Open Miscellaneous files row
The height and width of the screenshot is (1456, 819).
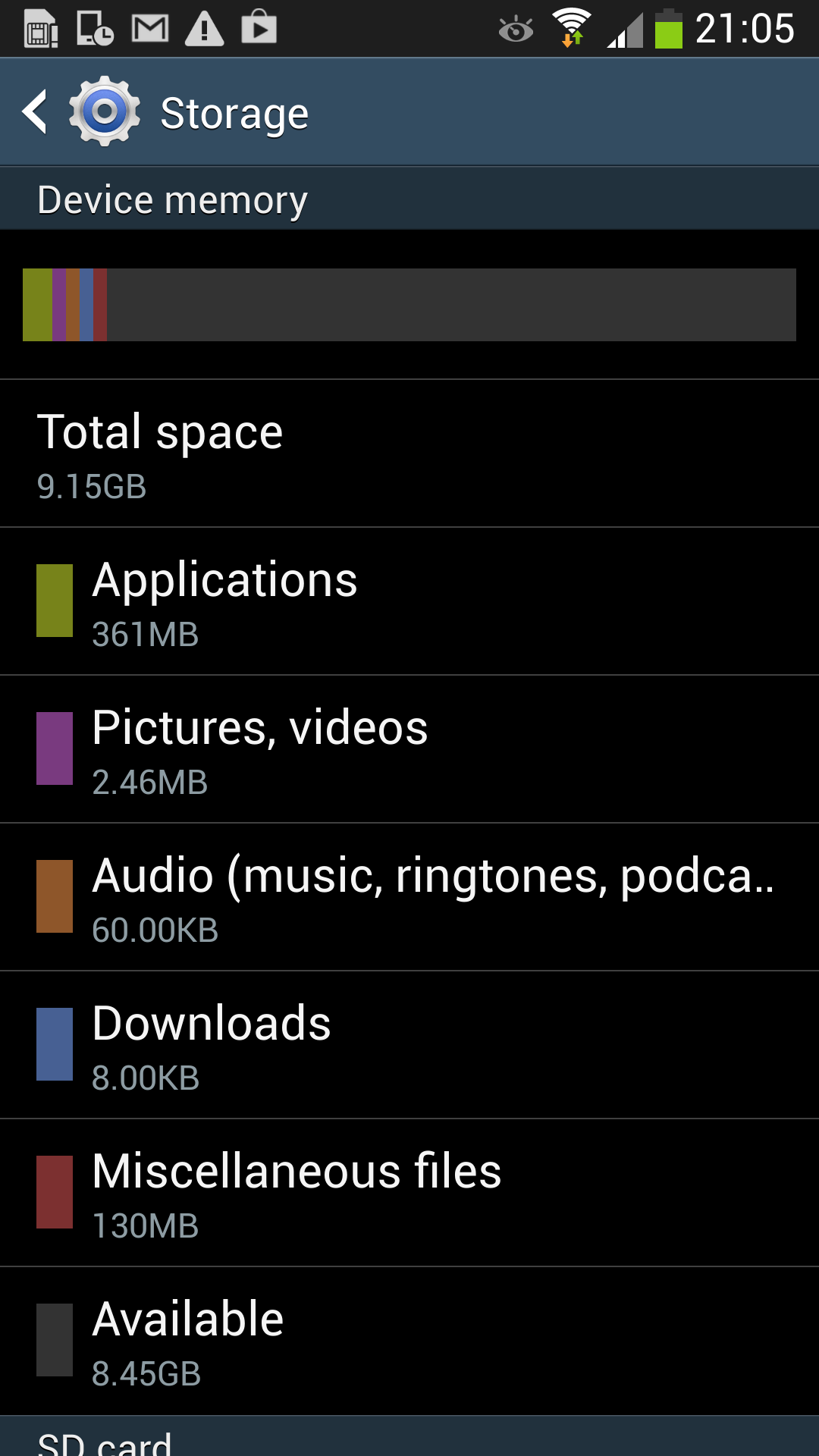pos(409,1193)
